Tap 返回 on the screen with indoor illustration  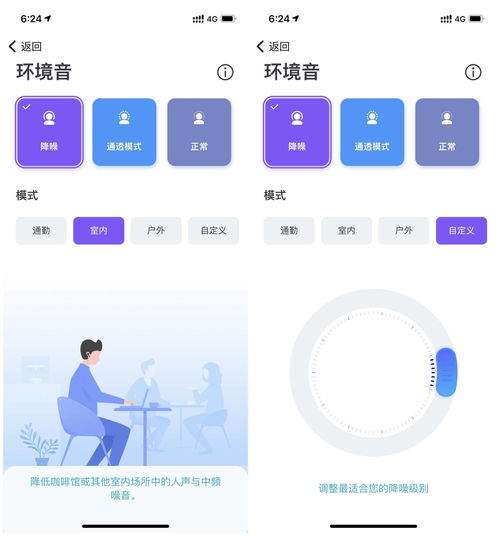click(25, 46)
